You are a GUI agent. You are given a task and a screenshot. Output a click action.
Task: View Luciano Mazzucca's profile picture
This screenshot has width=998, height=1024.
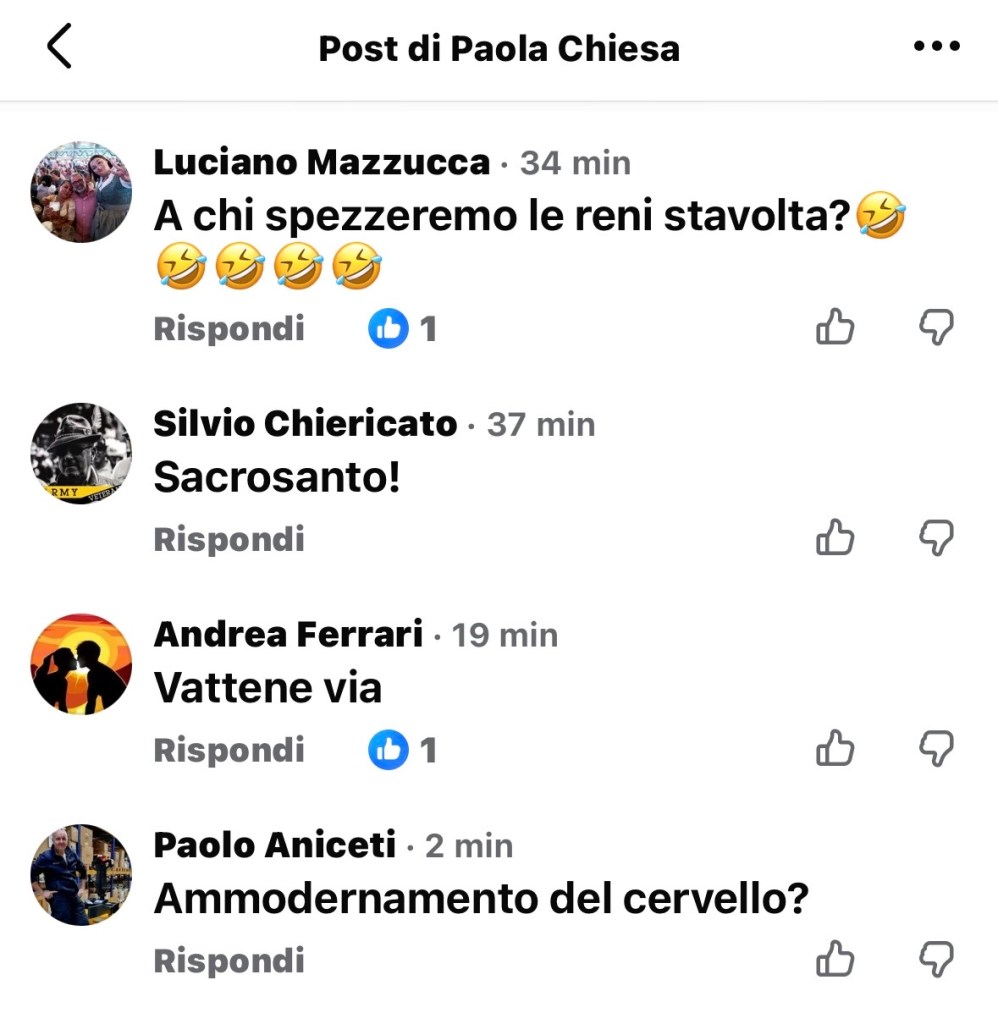(x=81, y=192)
